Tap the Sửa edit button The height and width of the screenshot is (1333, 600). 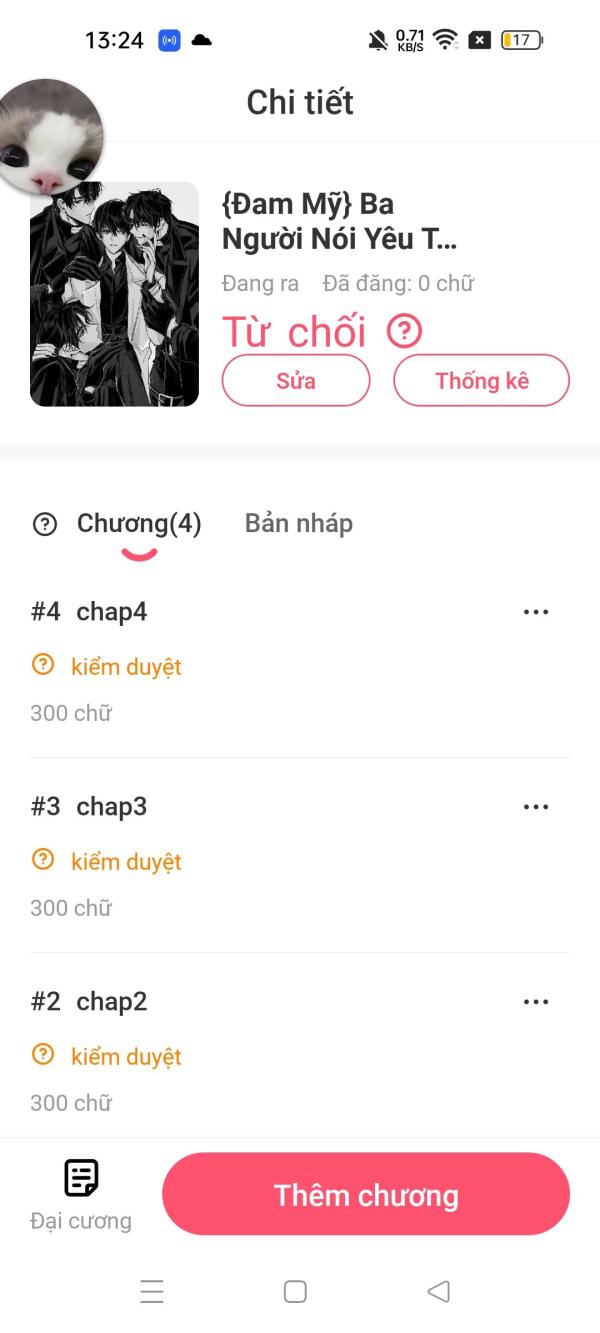click(296, 381)
